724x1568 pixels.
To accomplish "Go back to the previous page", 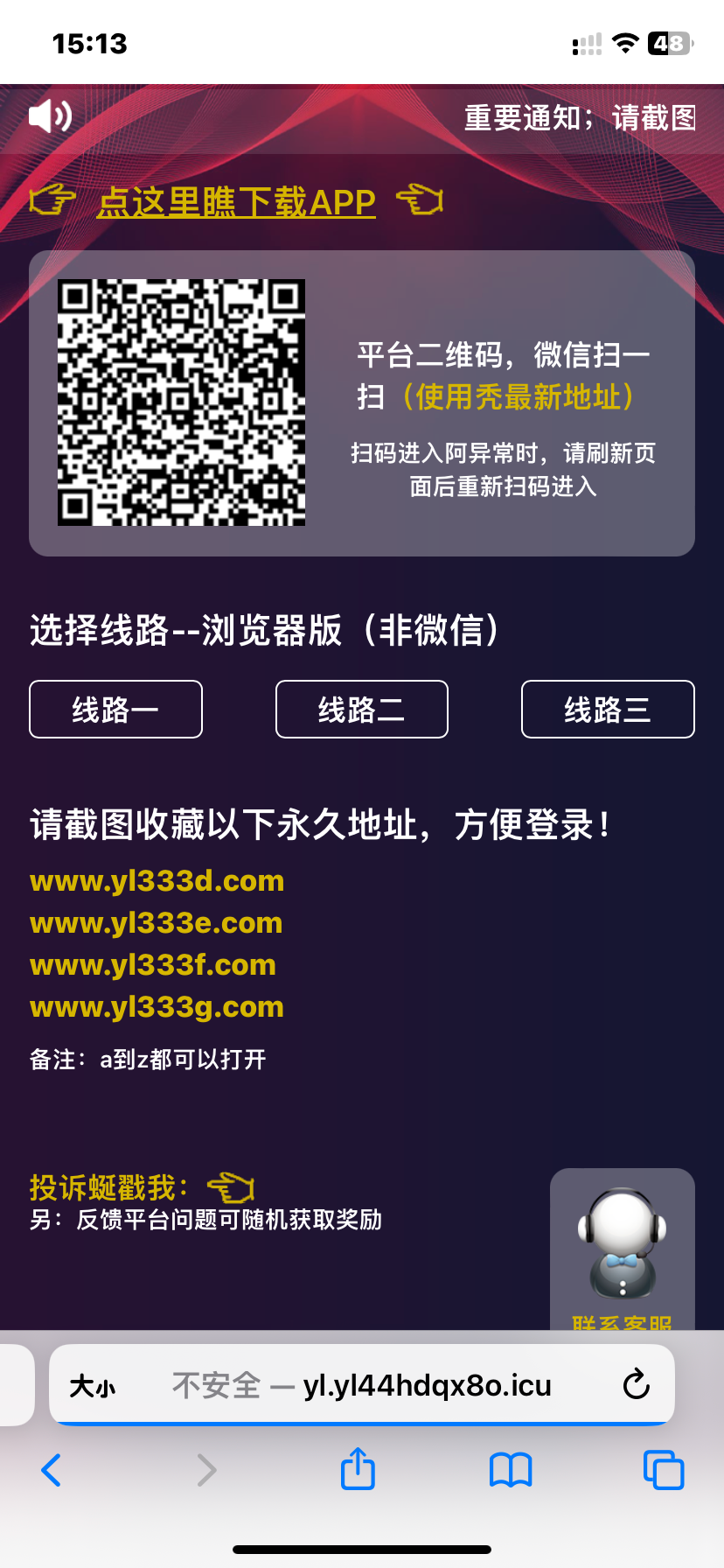I will 52,1470.
